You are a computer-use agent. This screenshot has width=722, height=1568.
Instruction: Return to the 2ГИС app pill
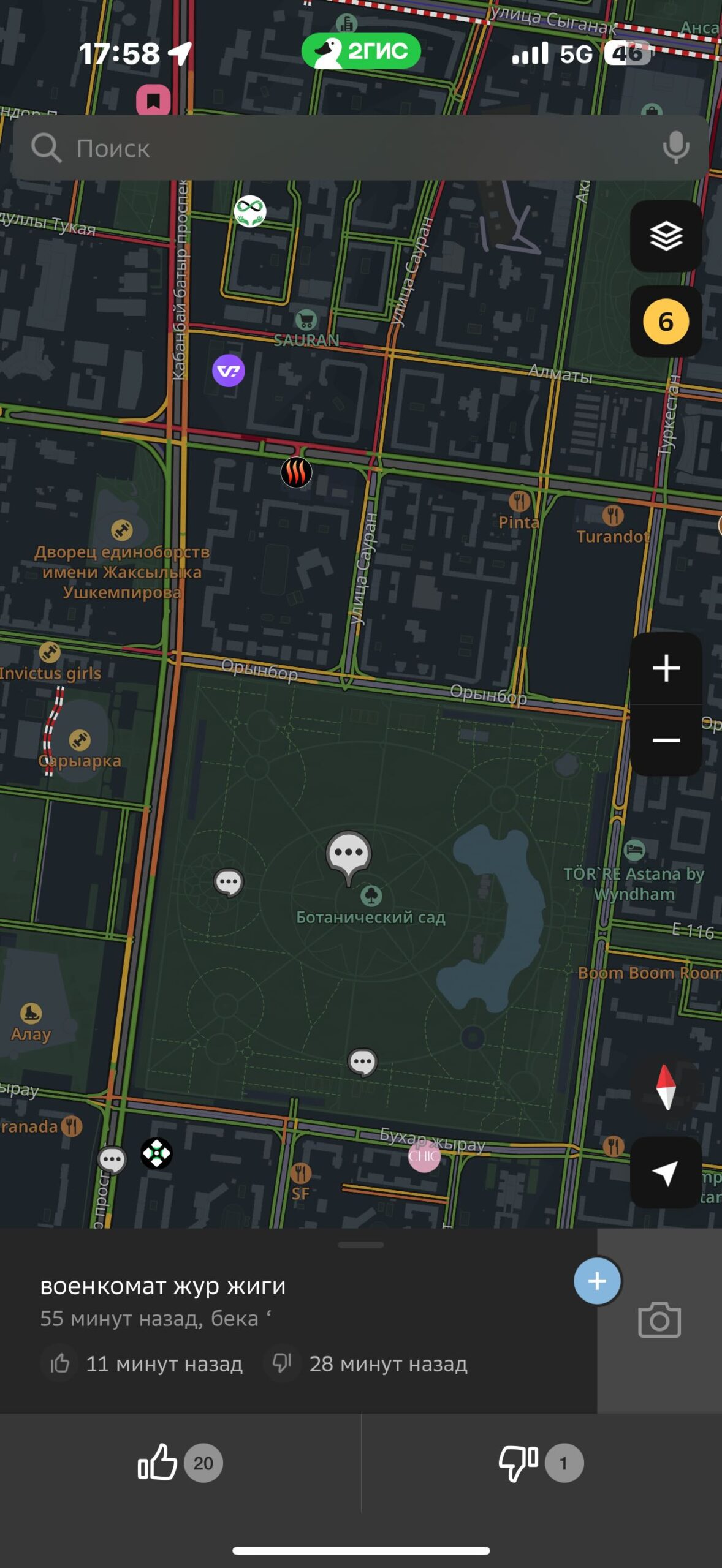(361, 51)
